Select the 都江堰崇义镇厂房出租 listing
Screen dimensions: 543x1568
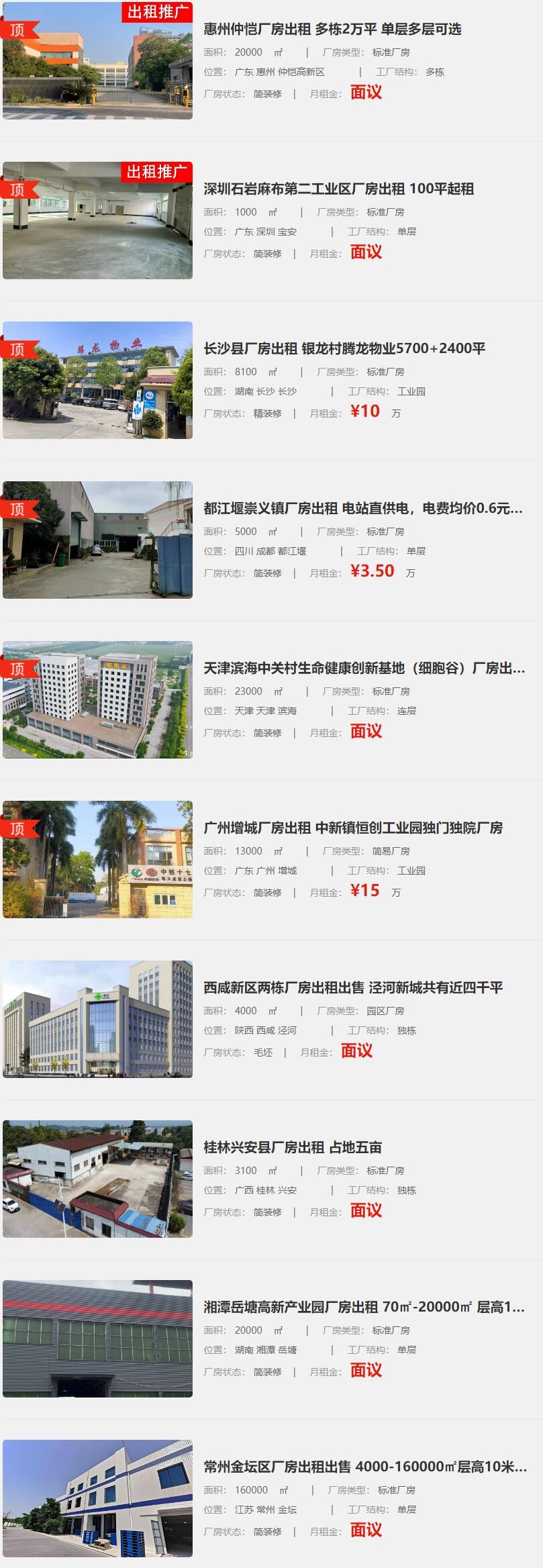tap(362, 509)
